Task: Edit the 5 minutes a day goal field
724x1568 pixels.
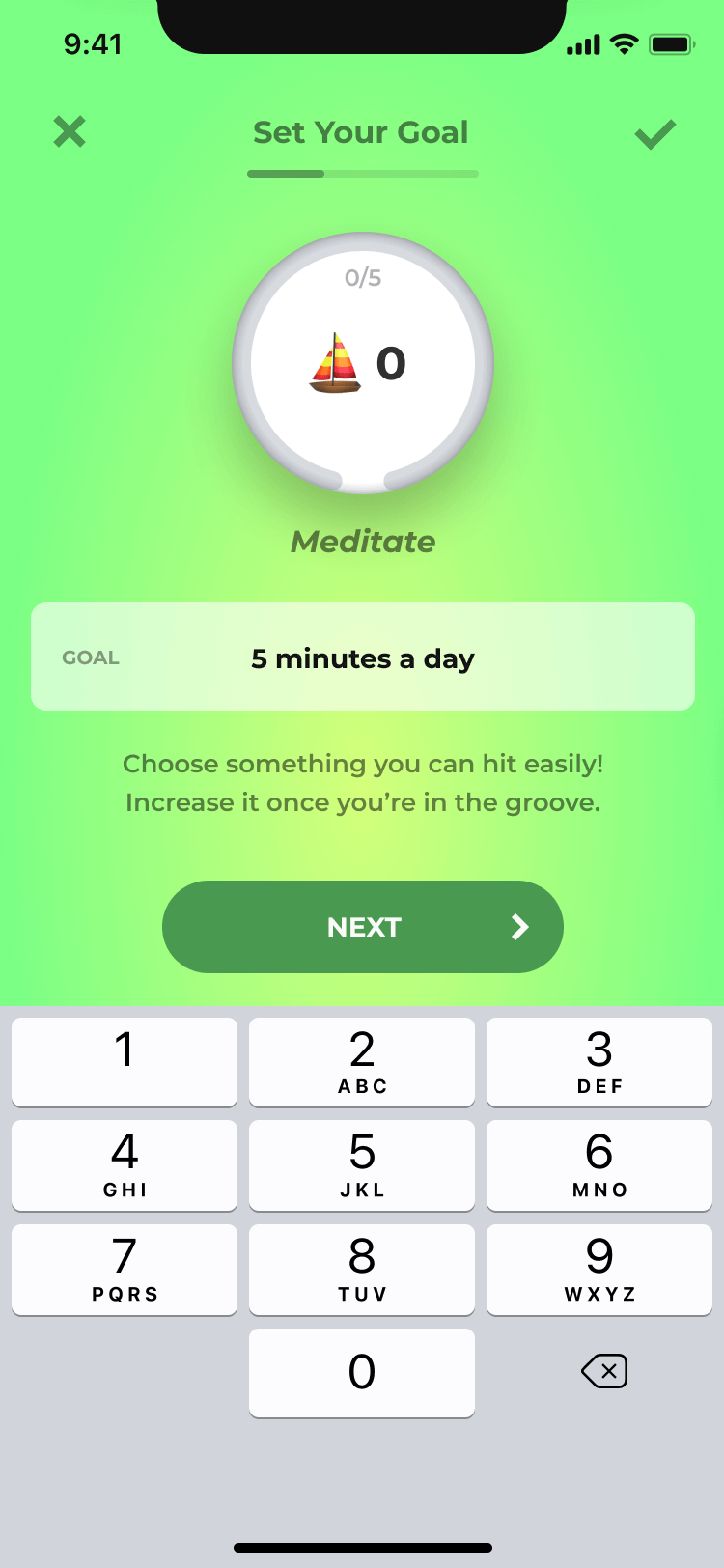Action: [x=363, y=658]
